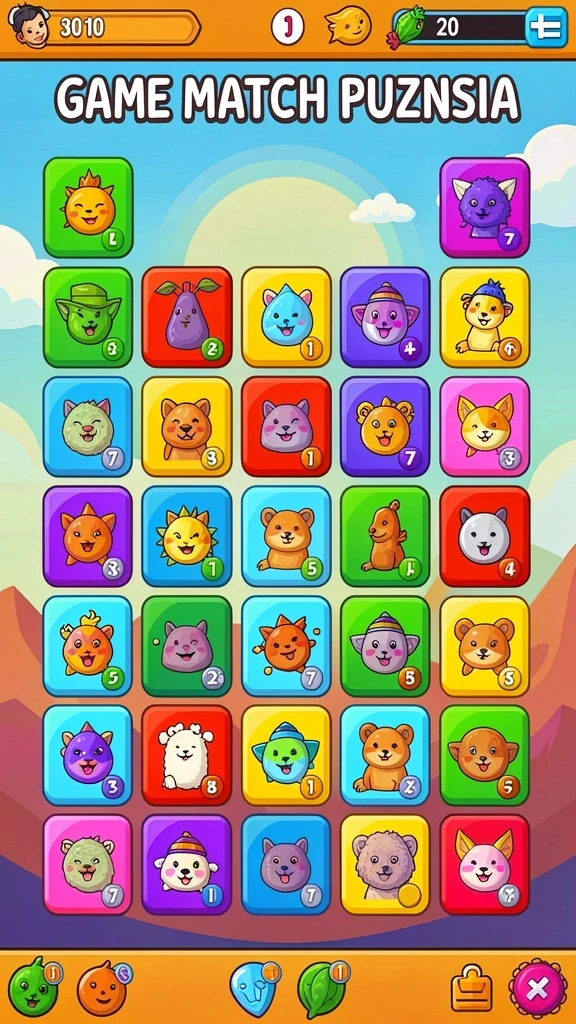Tap the orange fox tile on pink background

tap(485, 426)
